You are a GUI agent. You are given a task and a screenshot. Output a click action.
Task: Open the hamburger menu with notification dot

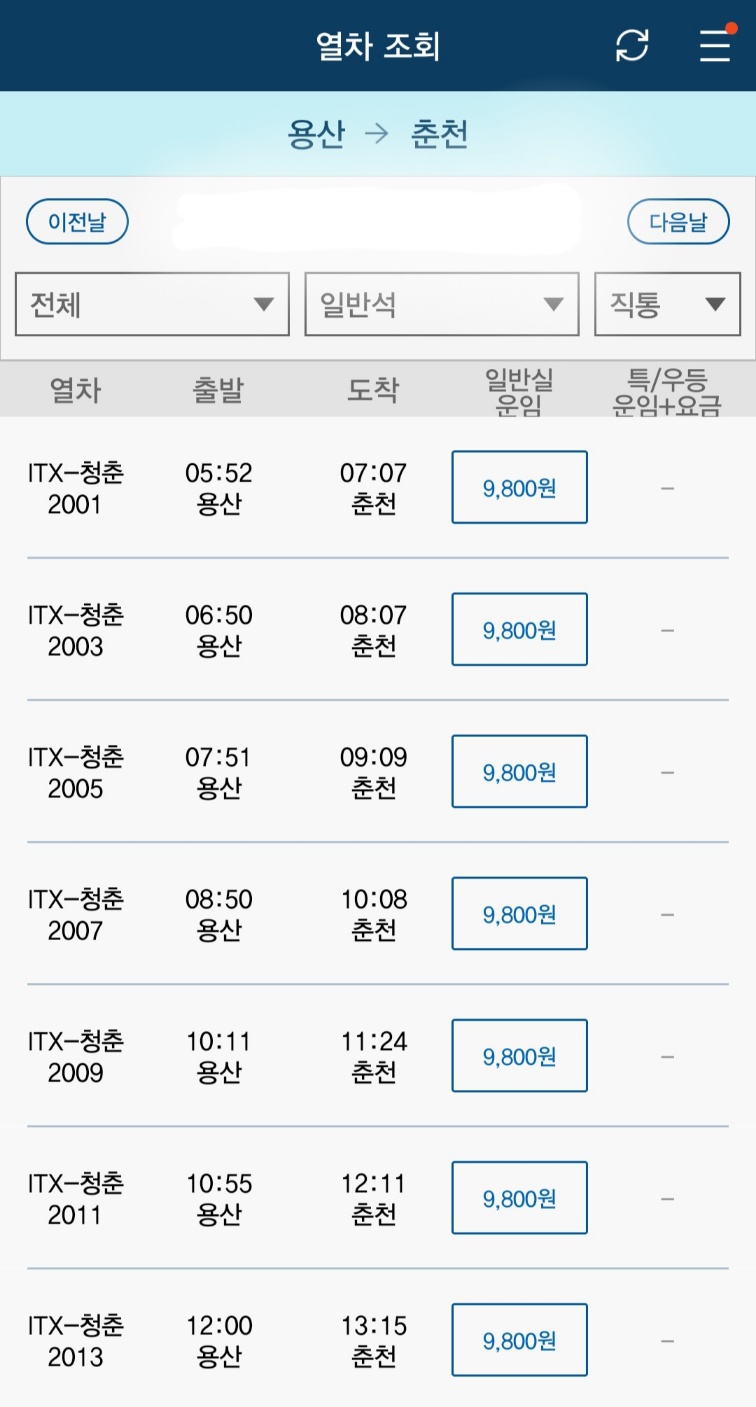click(x=714, y=44)
